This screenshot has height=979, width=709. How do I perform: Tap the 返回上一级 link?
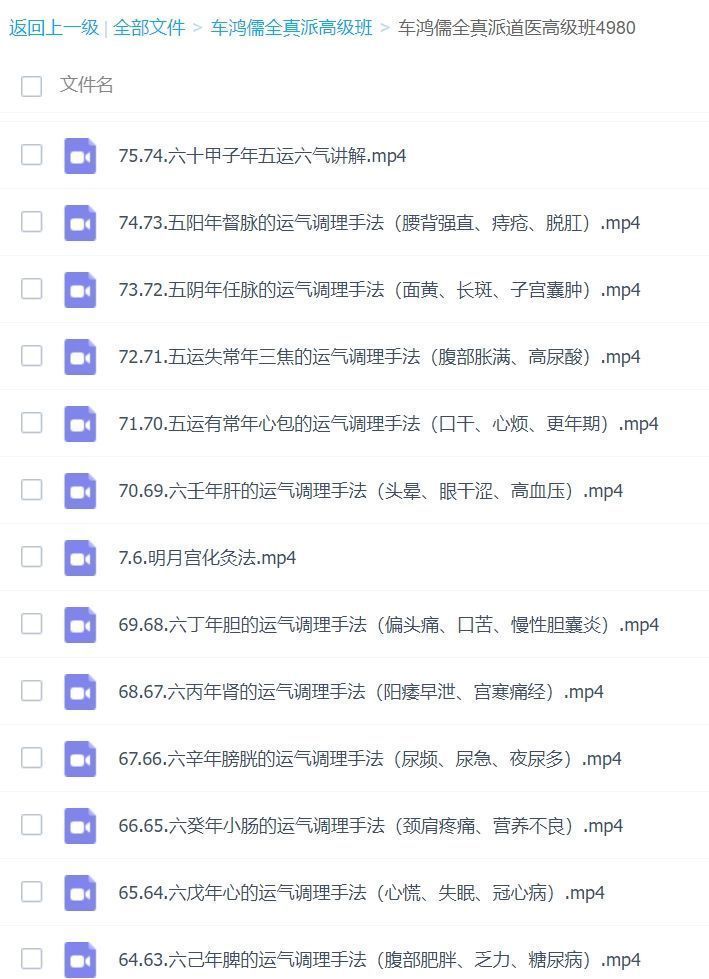click(x=54, y=28)
